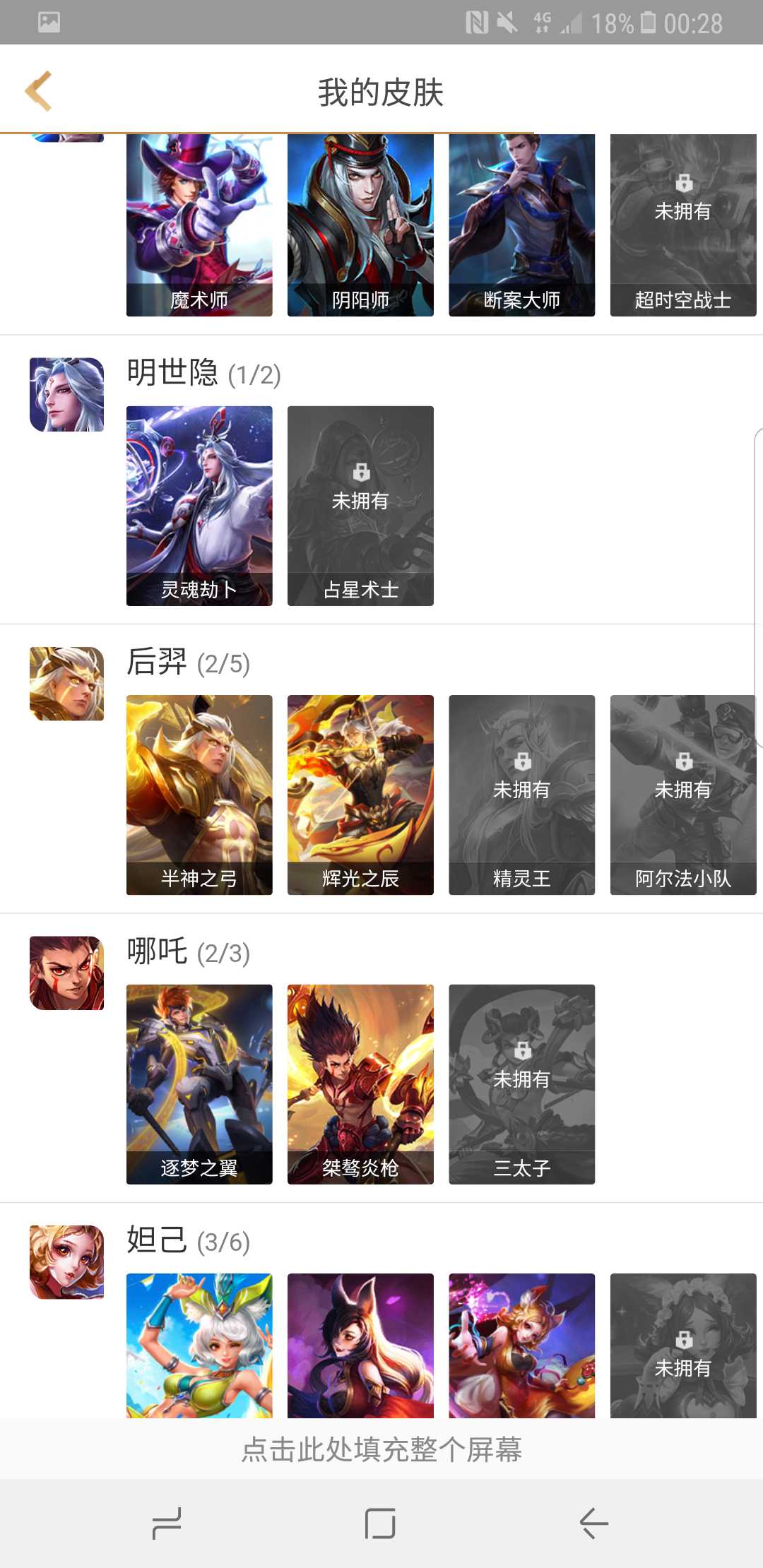763x1568 pixels.
Task: Open the 阴阳师 skin card
Action: (360, 226)
